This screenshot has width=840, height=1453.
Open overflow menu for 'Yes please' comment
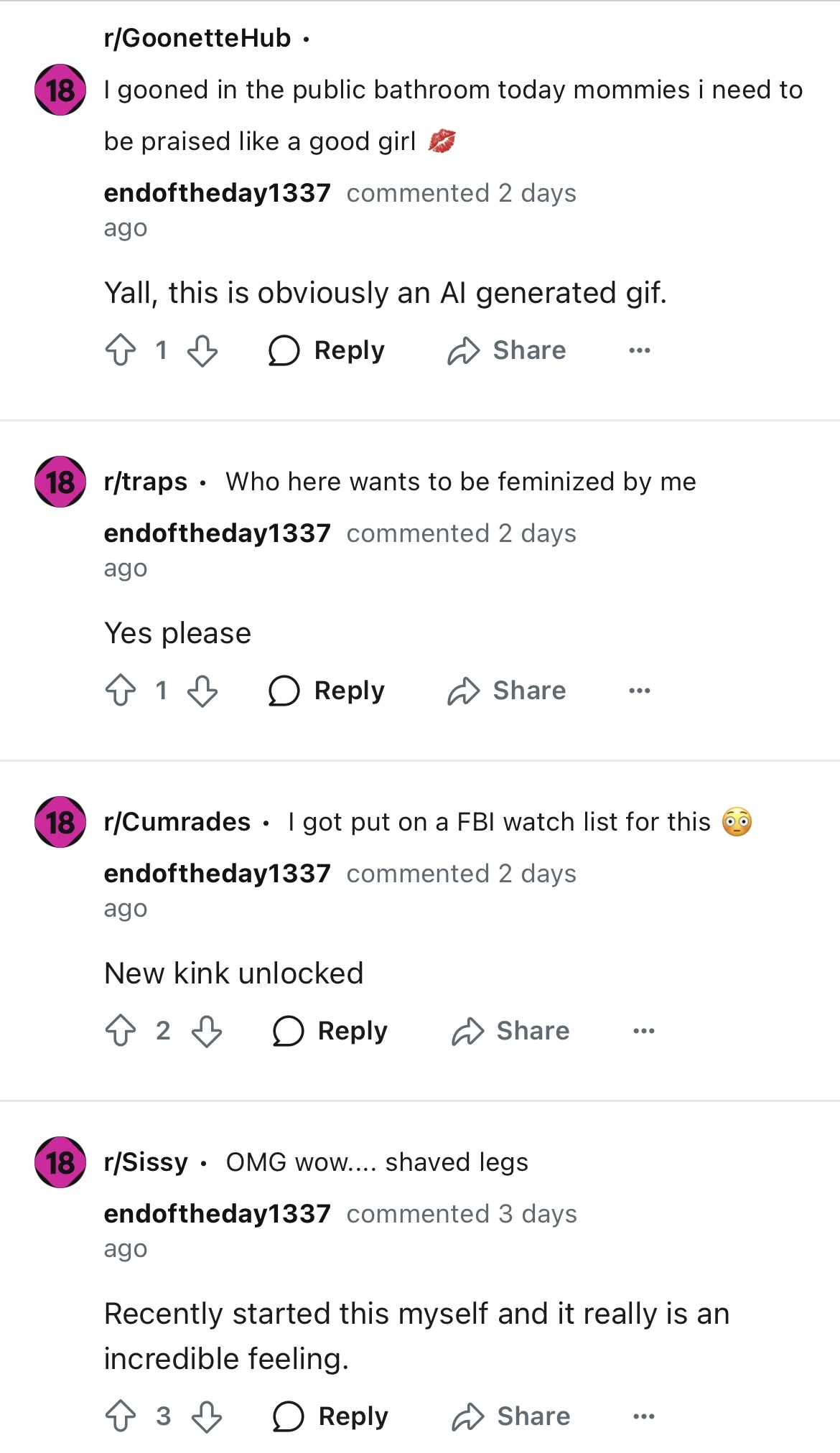tap(639, 691)
